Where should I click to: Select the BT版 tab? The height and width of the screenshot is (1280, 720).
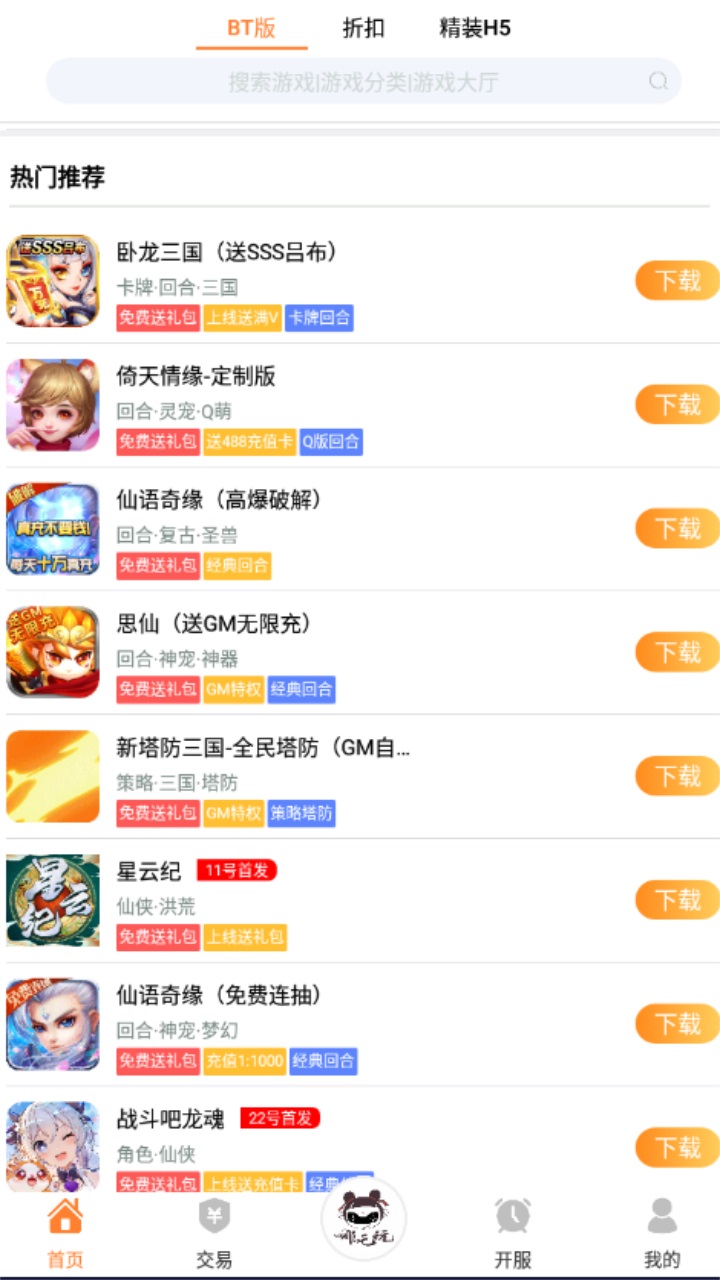point(250,29)
